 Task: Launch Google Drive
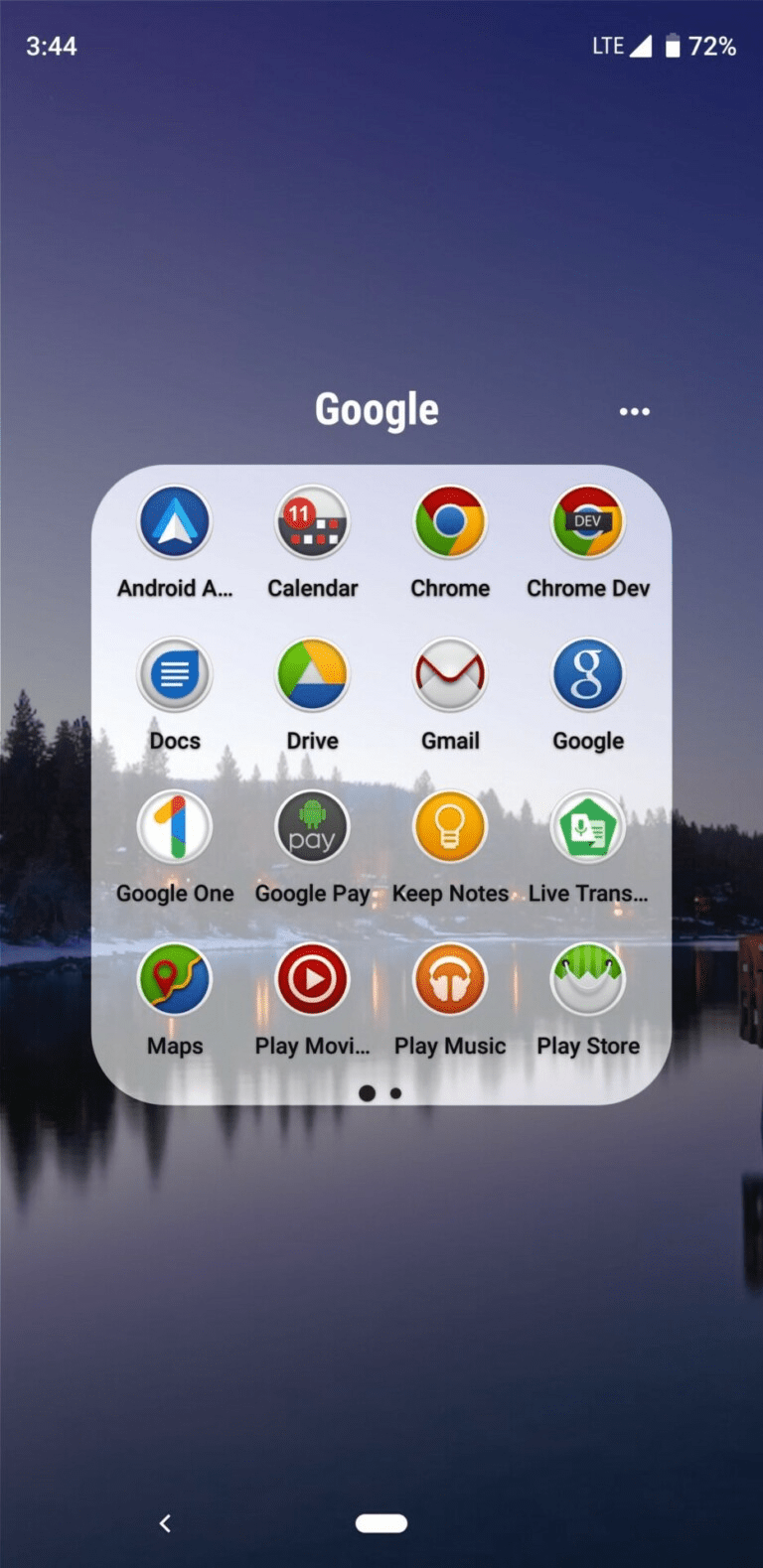click(x=312, y=674)
